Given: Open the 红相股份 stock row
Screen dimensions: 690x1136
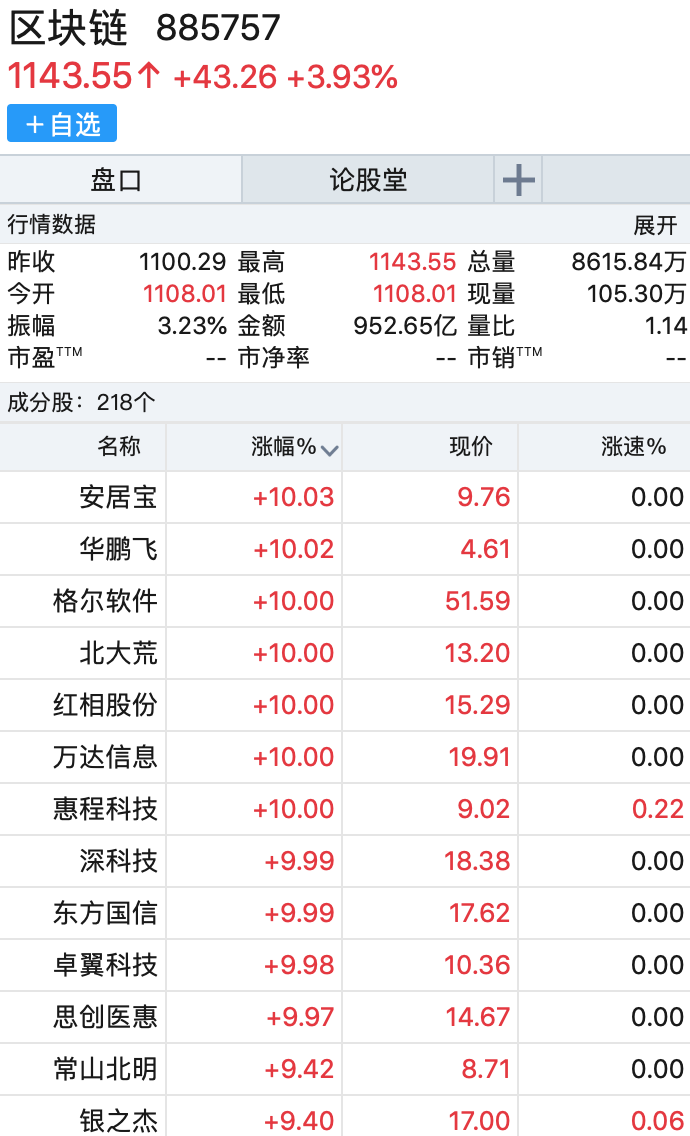Looking at the screenshot, I should (345, 705).
